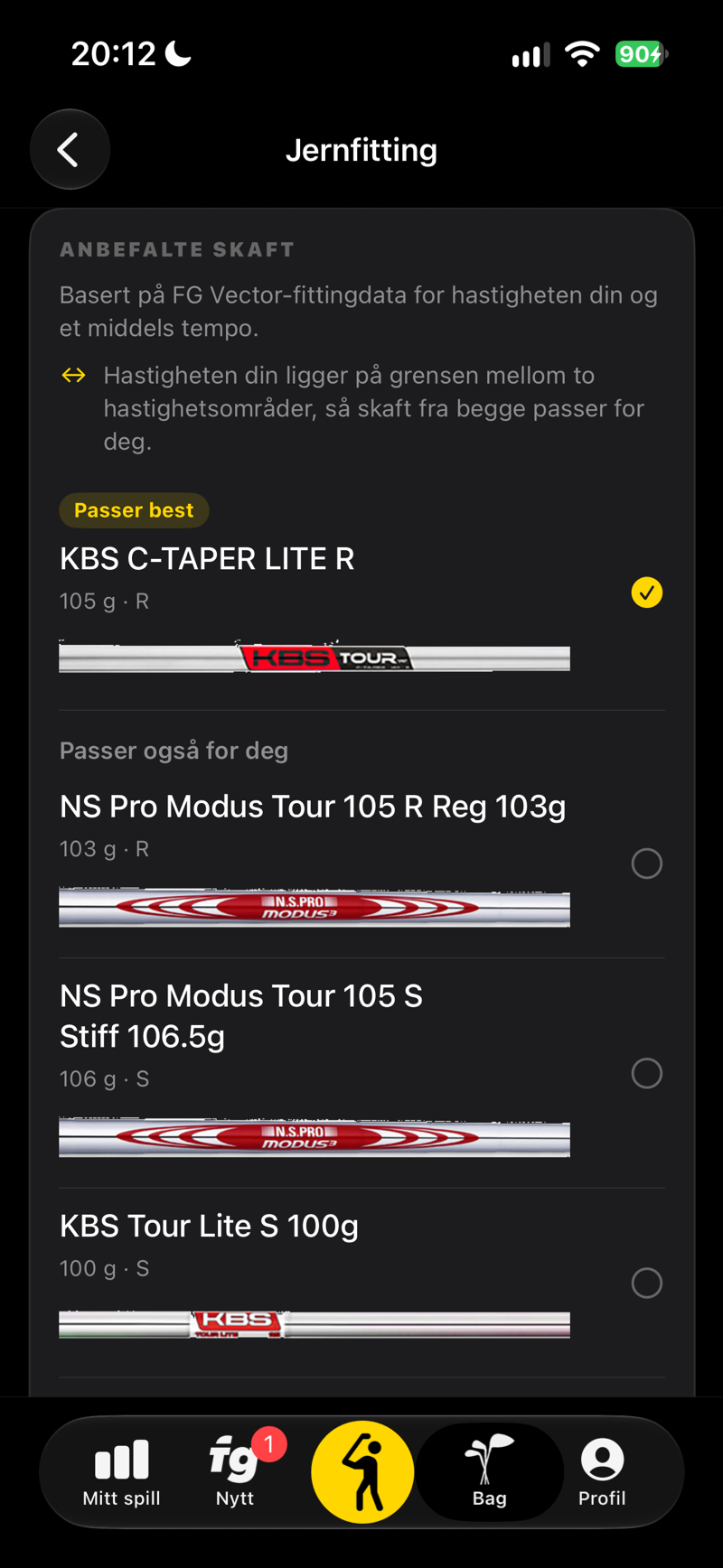Tap the yellow golfer center button

click(x=362, y=1472)
